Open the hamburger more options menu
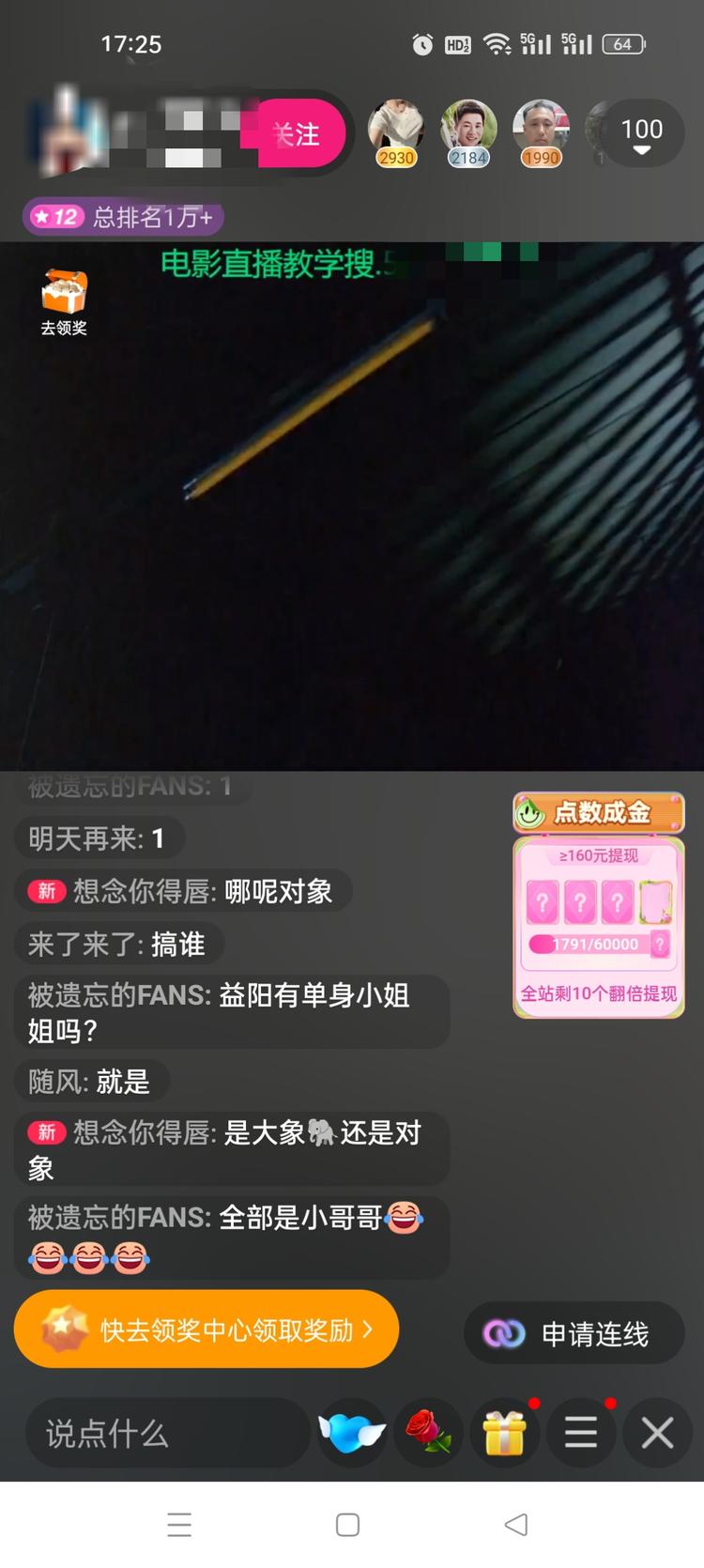704x1568 pixels. (581, 1432)
